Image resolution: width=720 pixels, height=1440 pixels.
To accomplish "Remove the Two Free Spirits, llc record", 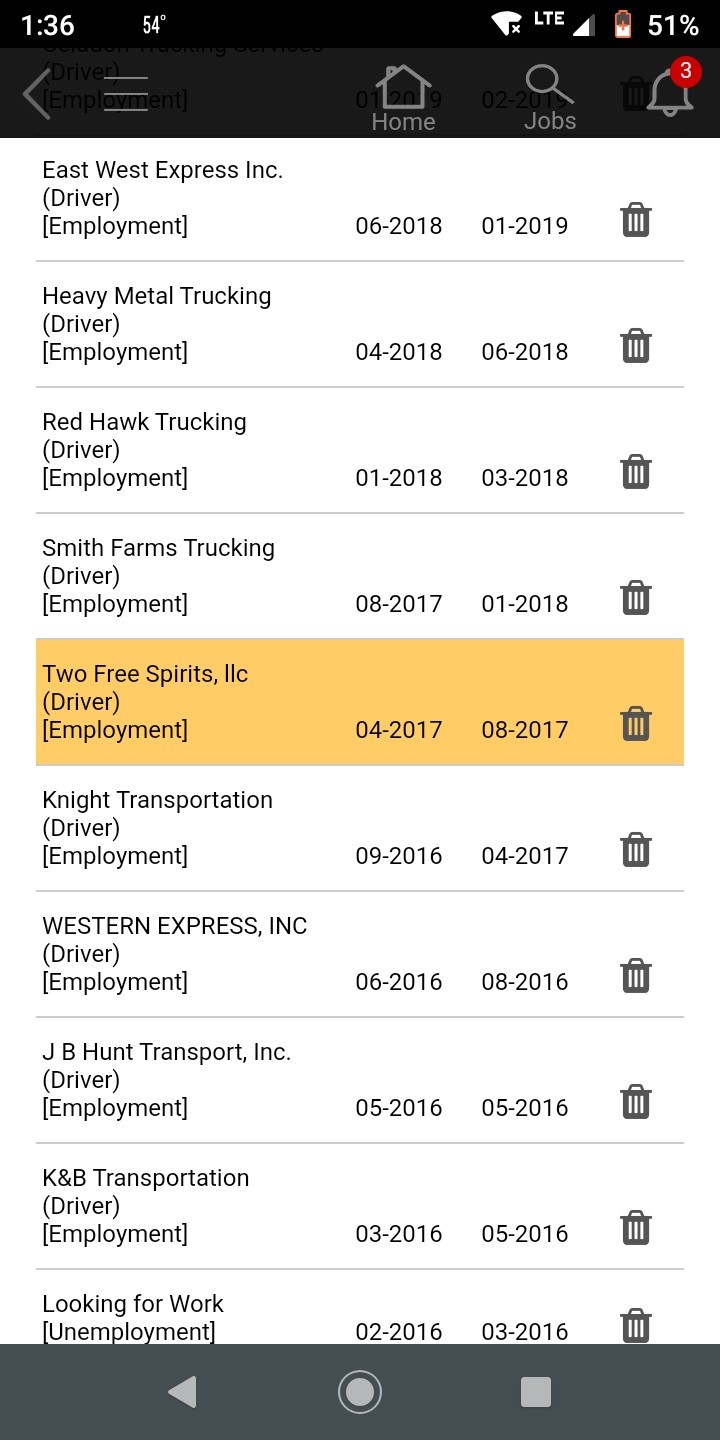I will [636, 723].
